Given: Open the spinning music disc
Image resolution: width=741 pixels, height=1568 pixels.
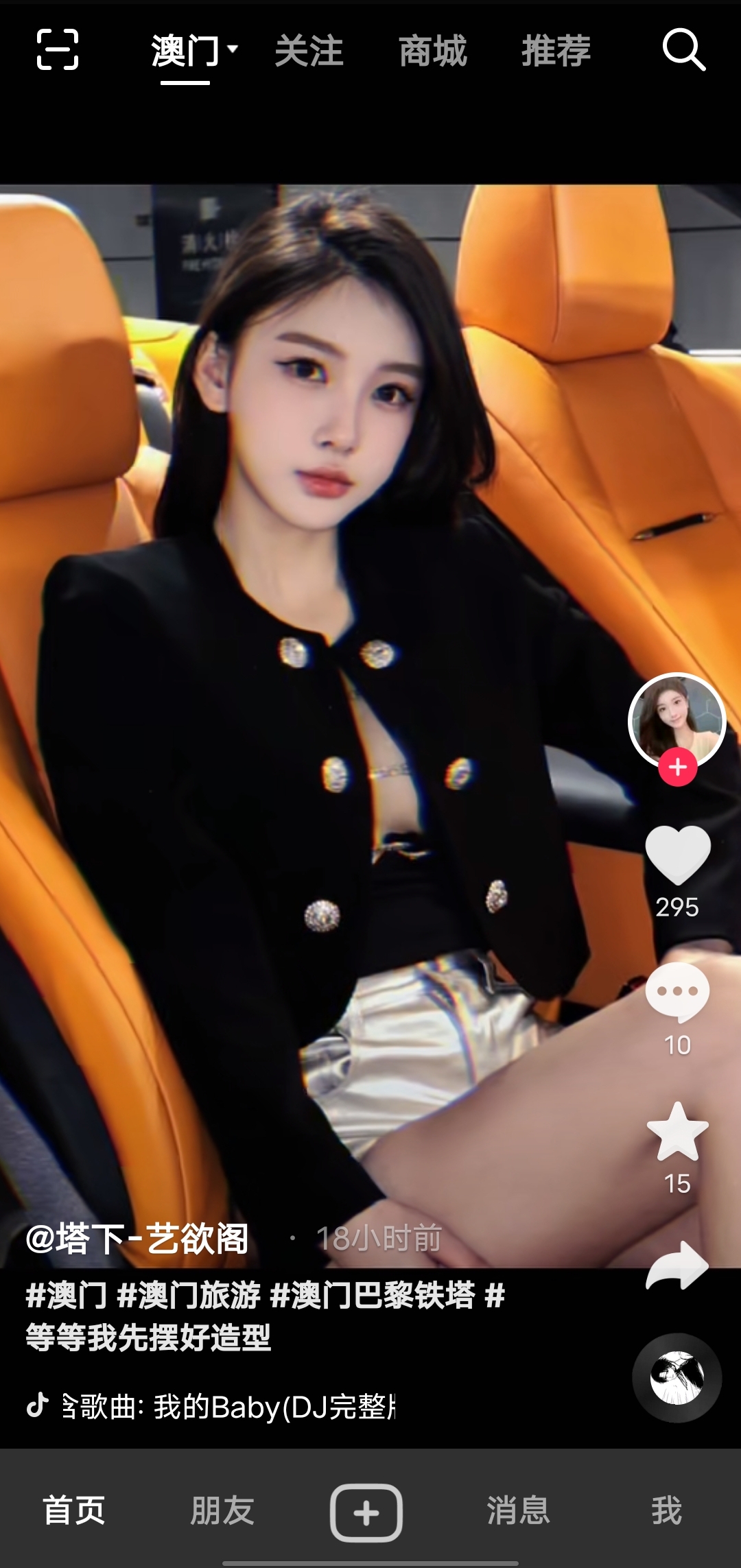Looking at the screenshot, I should click(677, 1377).
